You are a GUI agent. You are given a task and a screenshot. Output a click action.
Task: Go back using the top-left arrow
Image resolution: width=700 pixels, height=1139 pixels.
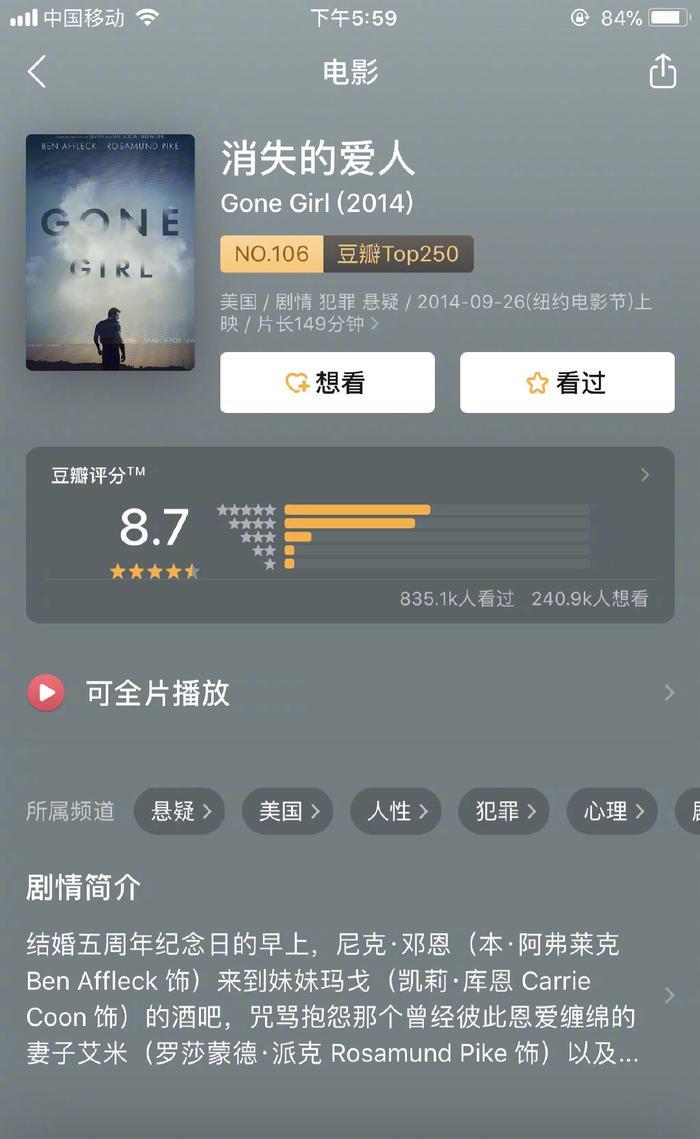point(37,72)
